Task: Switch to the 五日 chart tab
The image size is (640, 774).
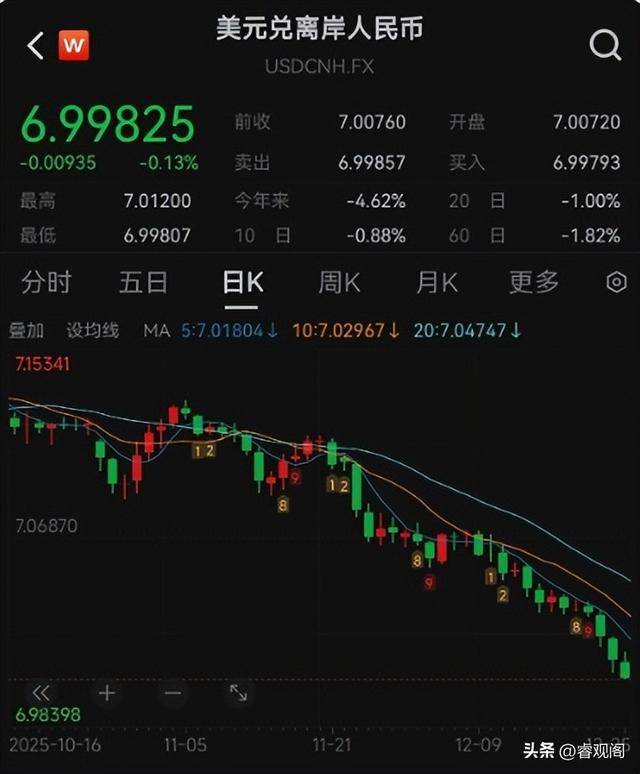Action: coord(143,283)
